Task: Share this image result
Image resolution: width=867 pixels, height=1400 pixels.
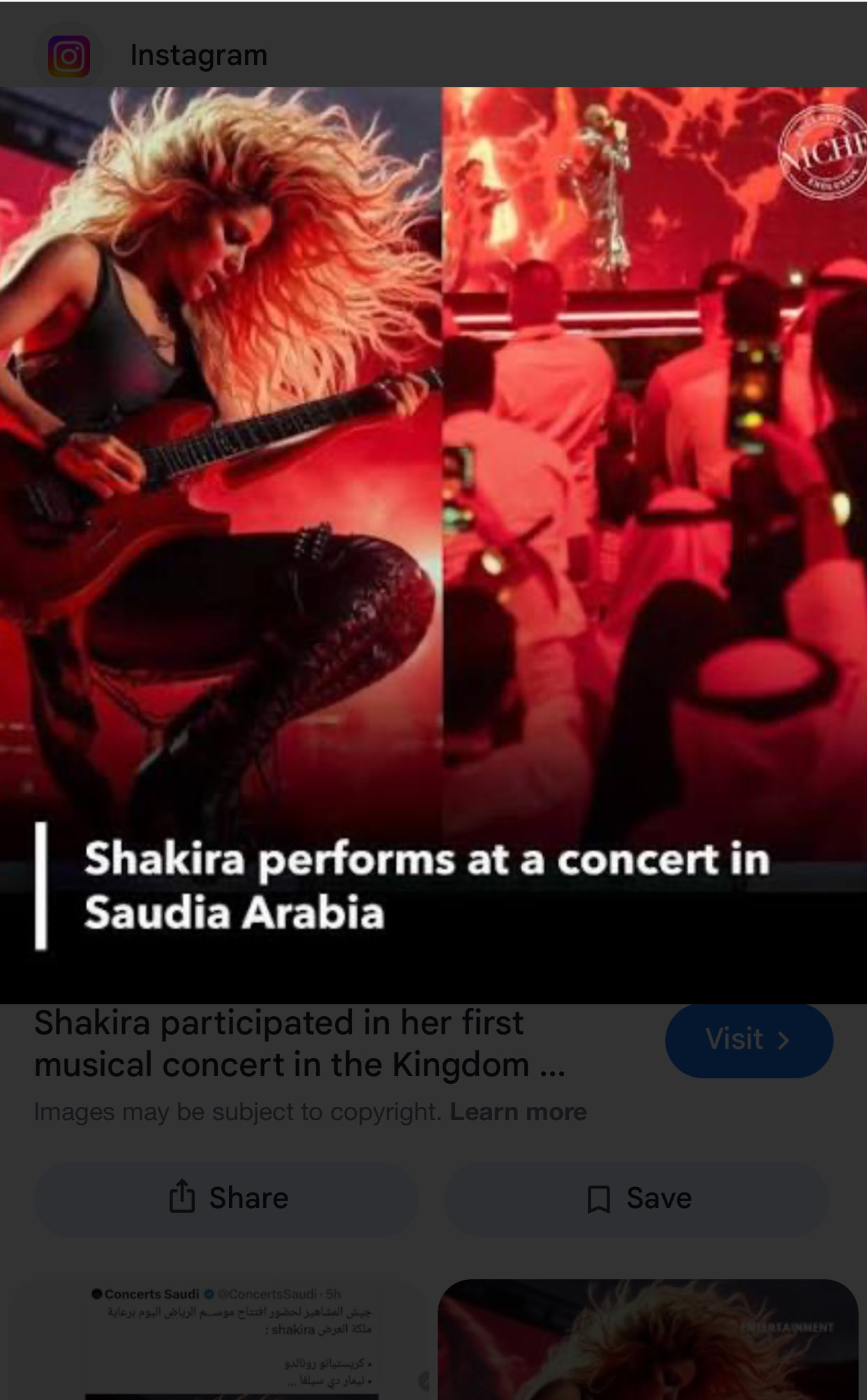Action: pyautogui.click(x=227, y=1198)
